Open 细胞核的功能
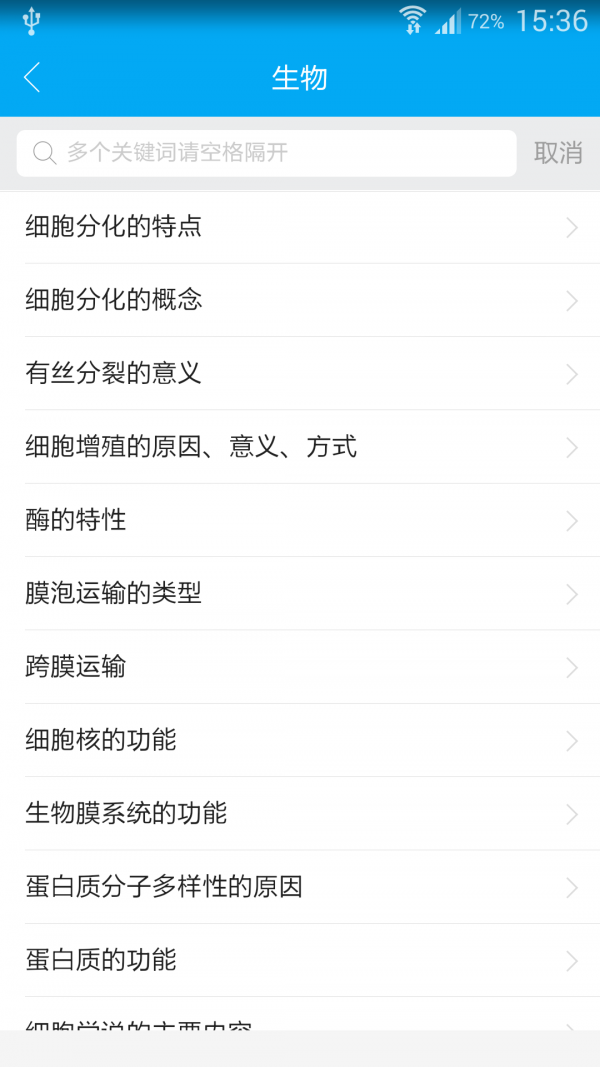Screen dimensions: 600x1067 click(300, 740)
